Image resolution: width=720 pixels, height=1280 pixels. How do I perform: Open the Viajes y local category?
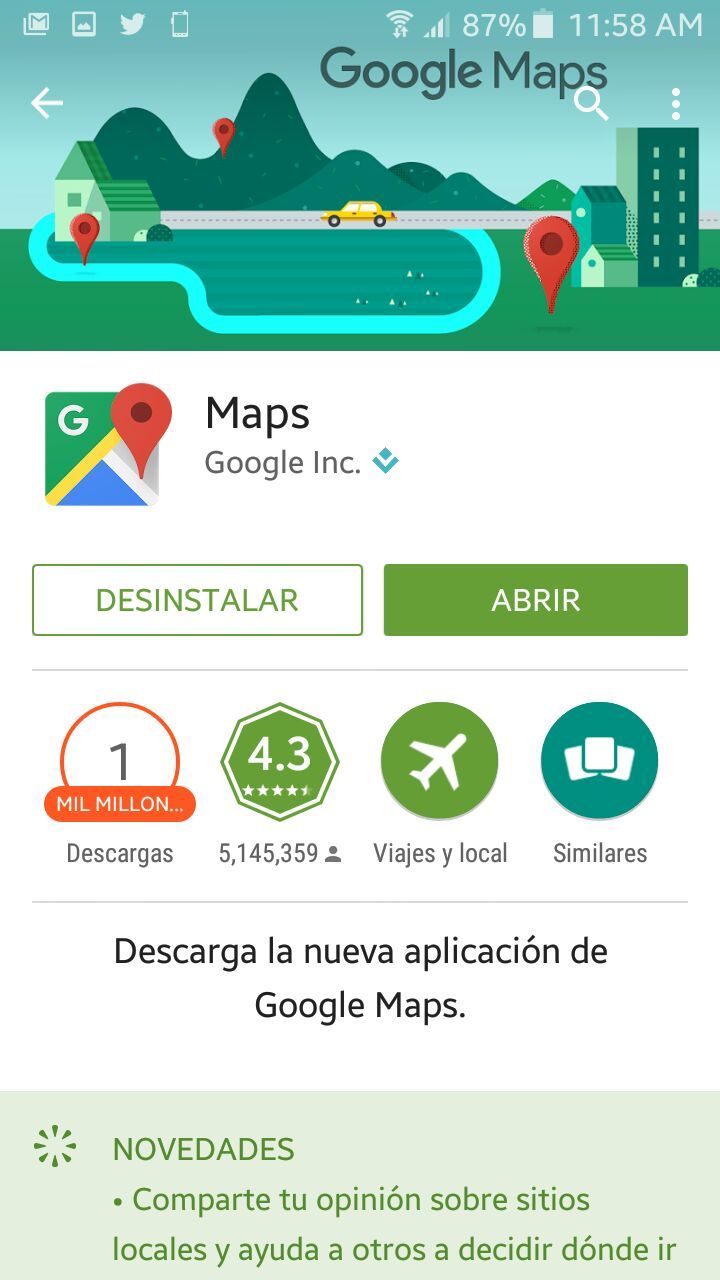(x=440, y=762)
